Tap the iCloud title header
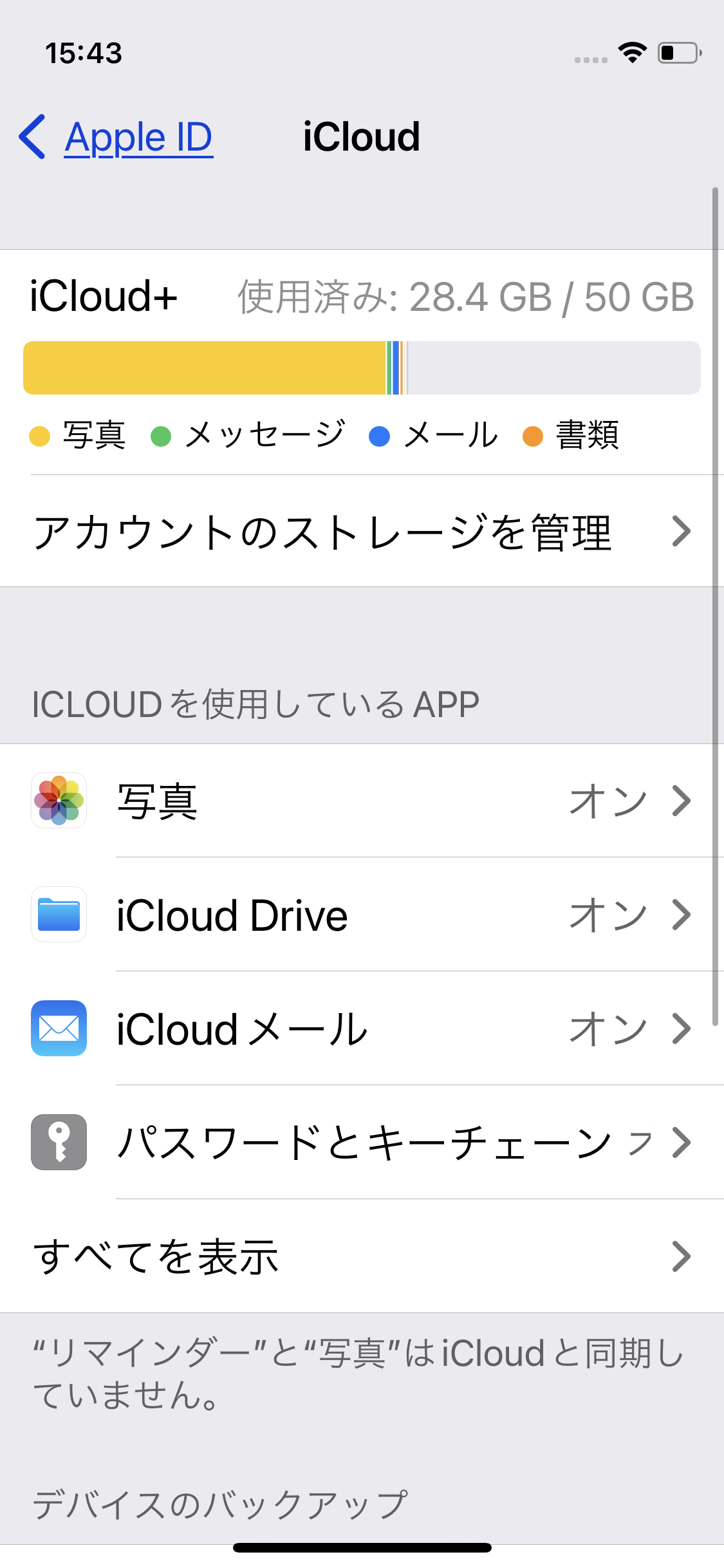The width and height of the screenshot is (724, 1568). tap(362, 137)
